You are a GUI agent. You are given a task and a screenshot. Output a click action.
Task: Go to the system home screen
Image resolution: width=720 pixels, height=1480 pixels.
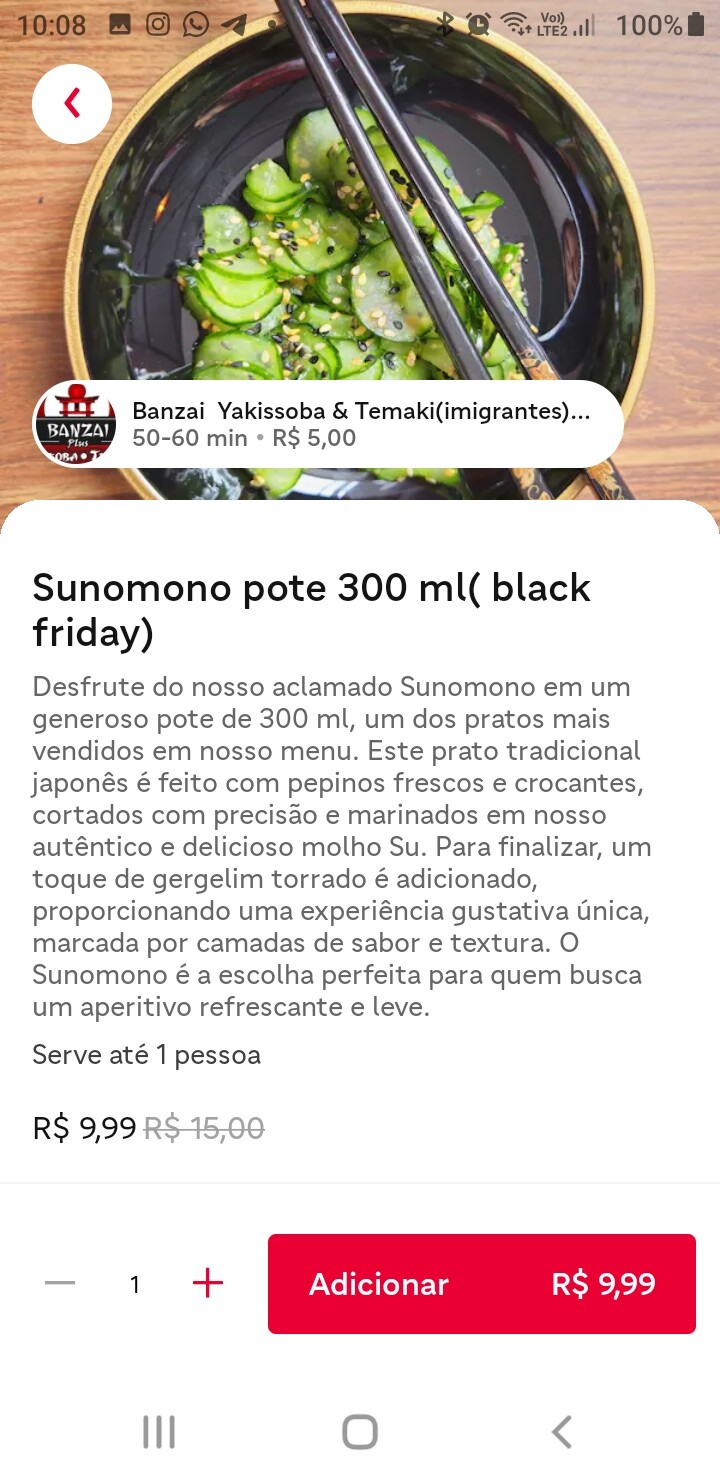tap(360, 1431)
